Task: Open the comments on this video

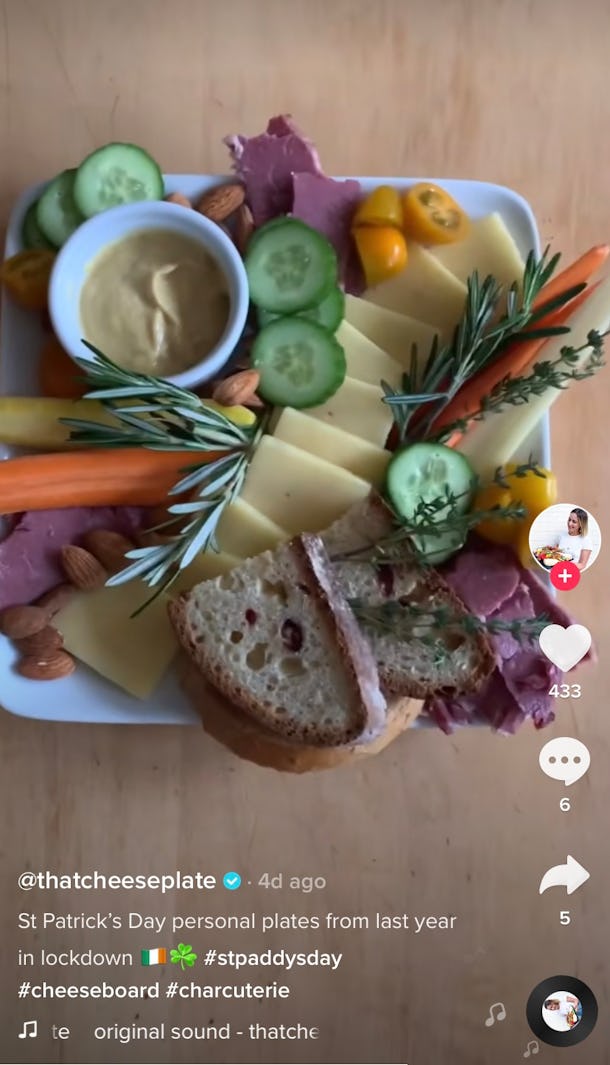Action: coord(564,762)
